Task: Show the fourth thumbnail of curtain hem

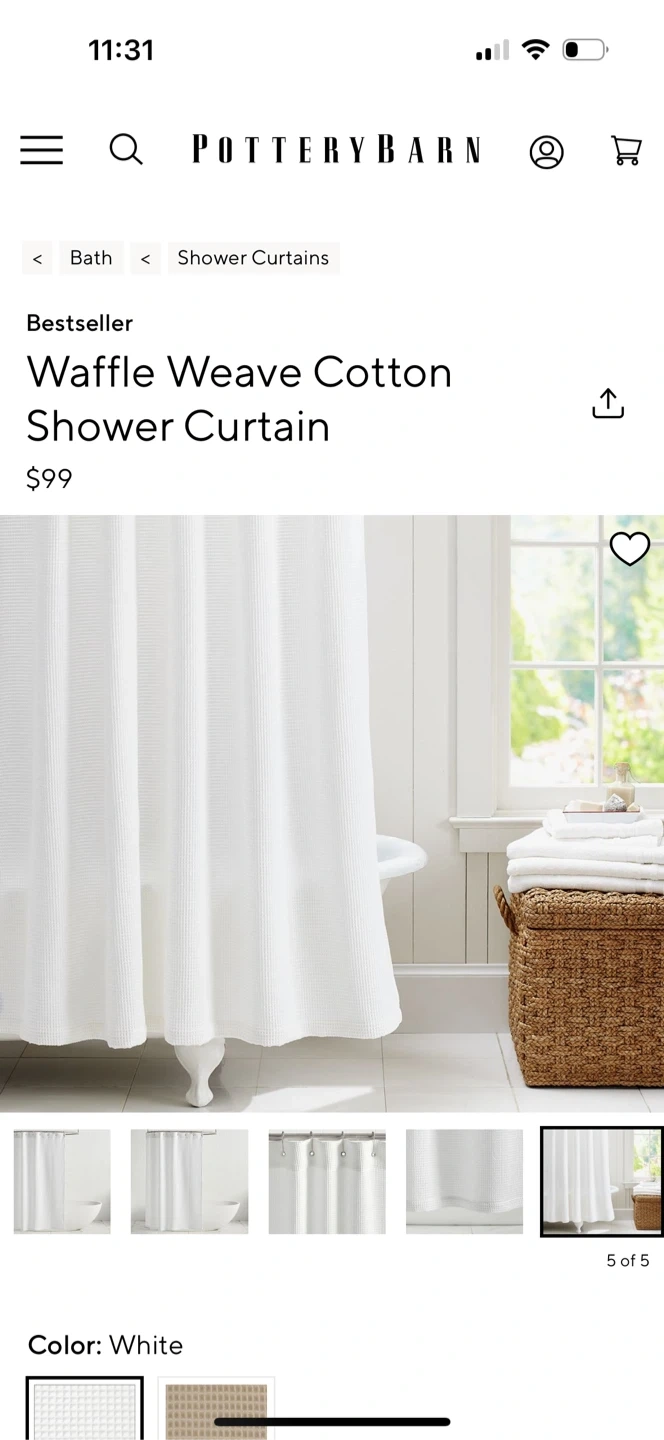Action: click(464, 1181)
